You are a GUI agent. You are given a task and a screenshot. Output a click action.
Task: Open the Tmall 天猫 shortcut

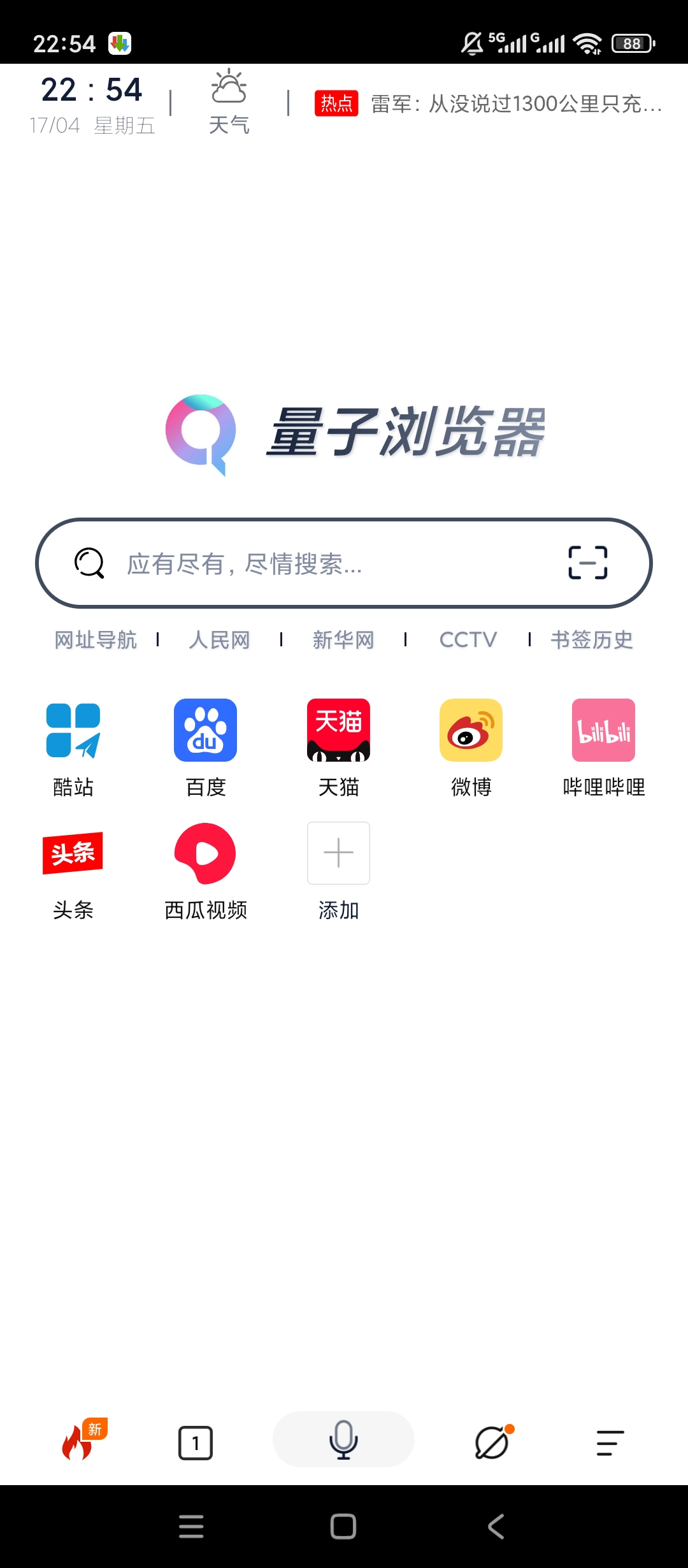click(x=338, y=731)
